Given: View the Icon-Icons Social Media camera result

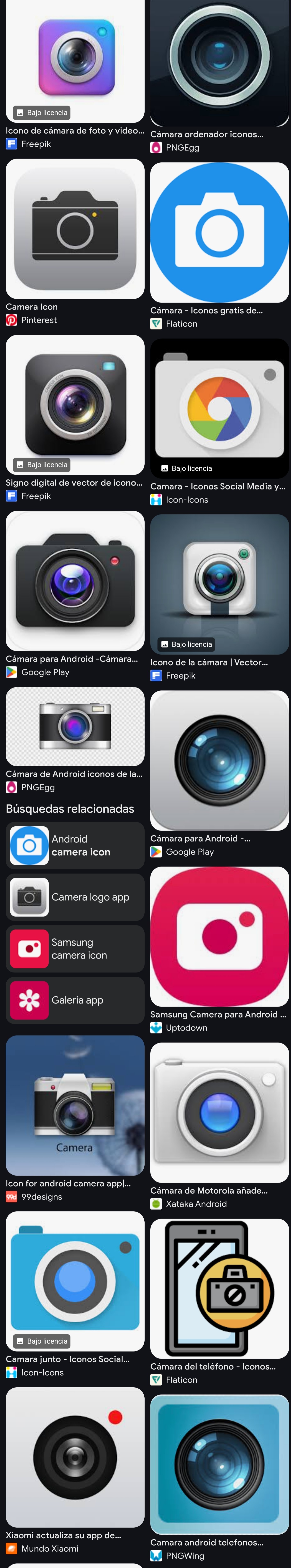Looking at the screenshot, I should pos(219,408).
